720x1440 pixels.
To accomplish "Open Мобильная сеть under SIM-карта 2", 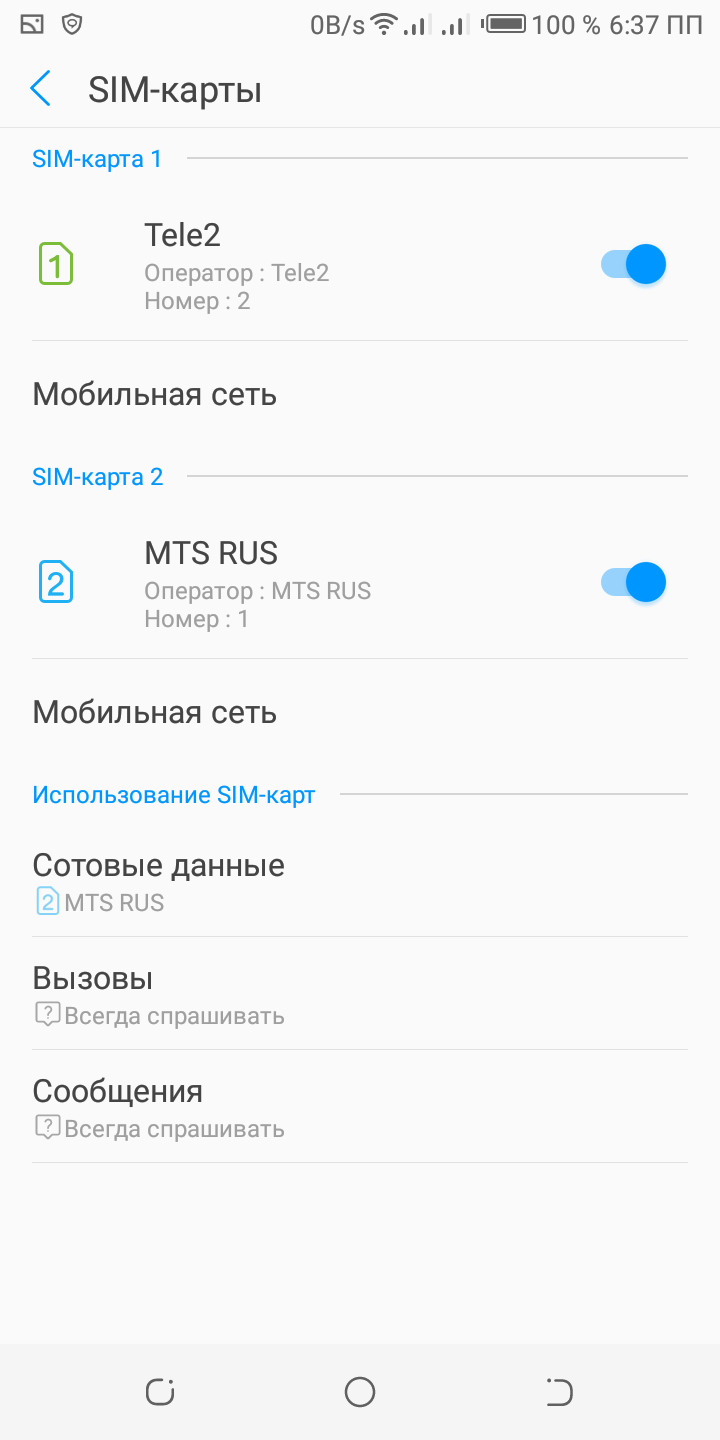I will pos(155,713).
